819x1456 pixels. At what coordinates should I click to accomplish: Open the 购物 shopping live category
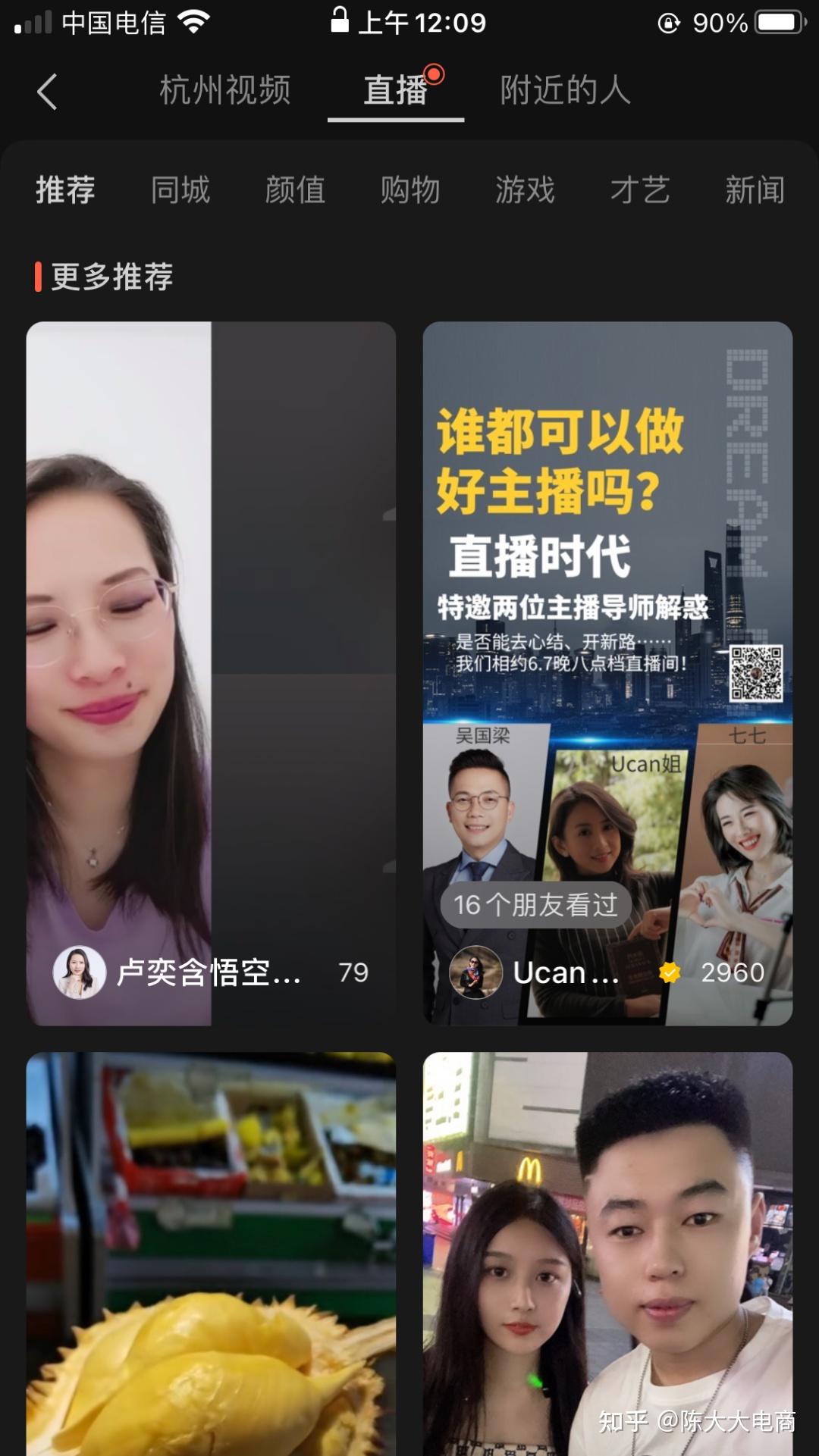[x=409, y=191]
